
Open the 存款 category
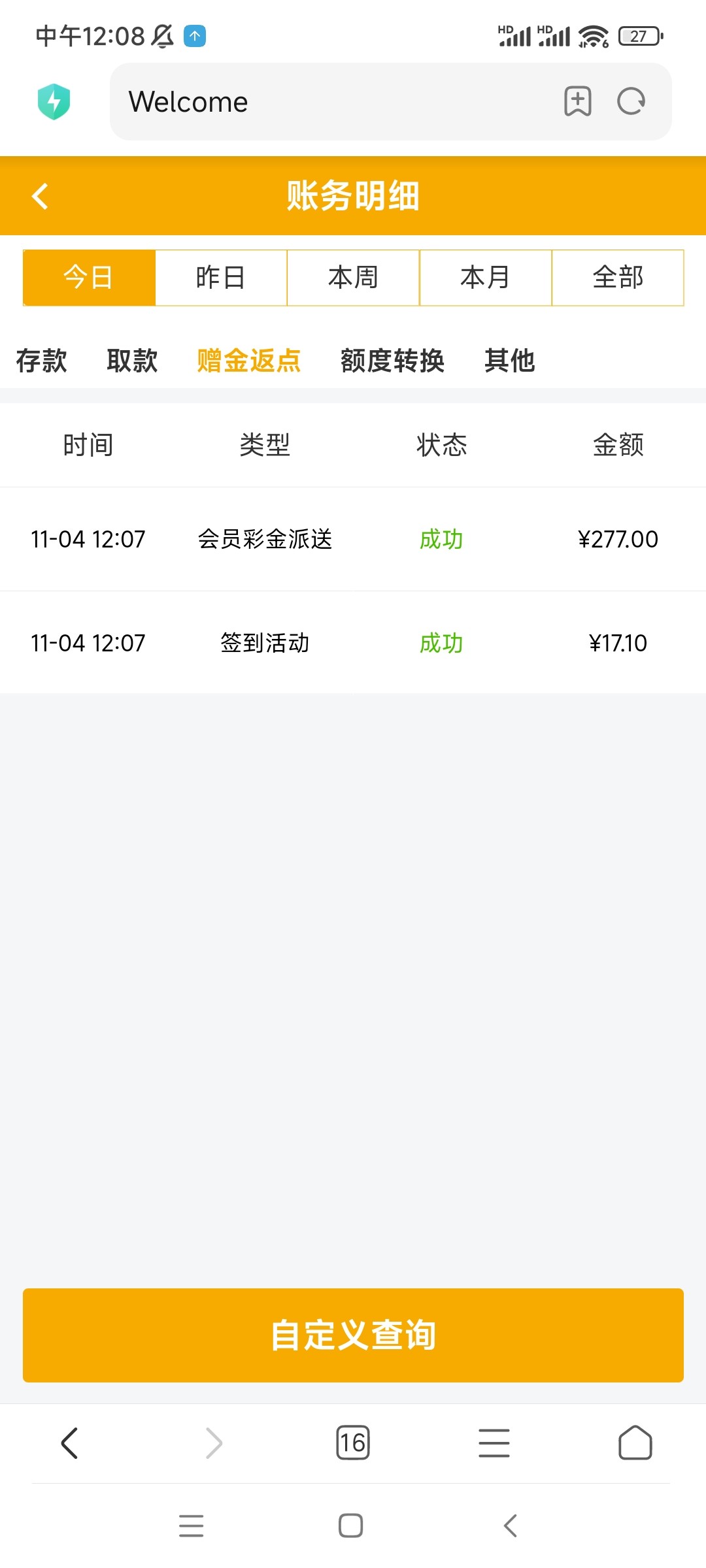(41, 361)
